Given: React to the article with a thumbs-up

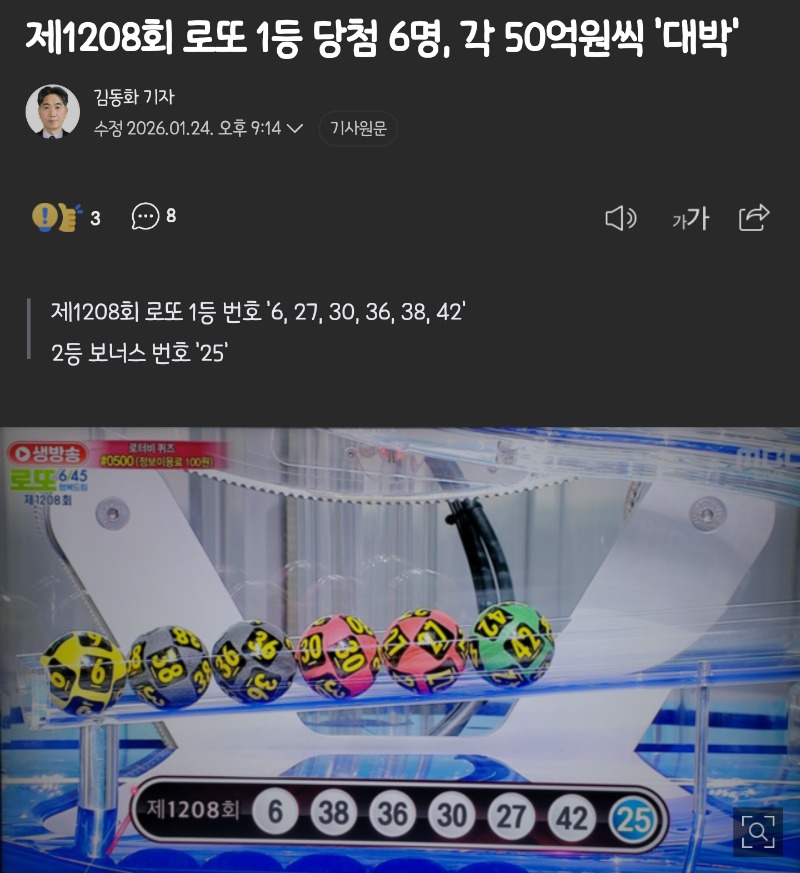Looking at the screenshot, I should pos(56,217).
